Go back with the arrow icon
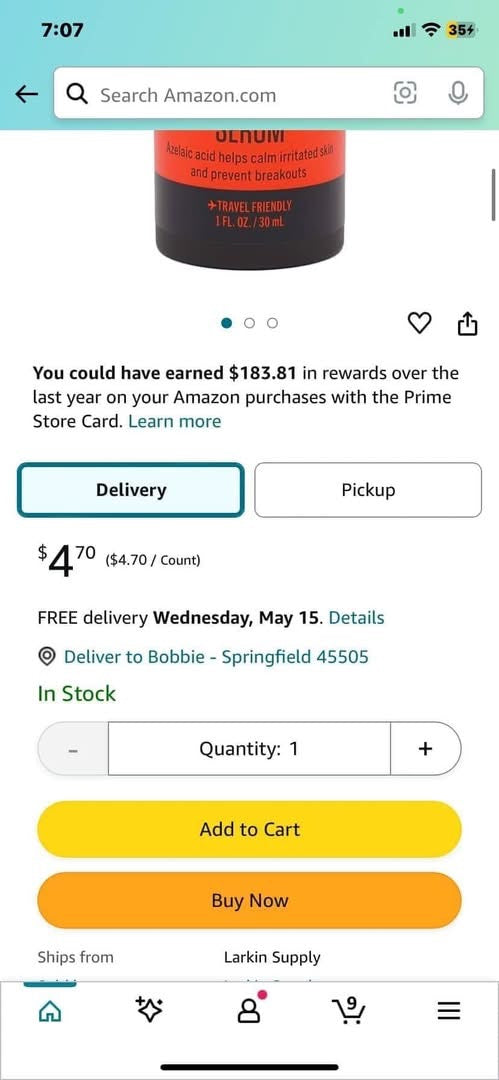This screenshot has width=499, height=1080. tap(27, 94)
